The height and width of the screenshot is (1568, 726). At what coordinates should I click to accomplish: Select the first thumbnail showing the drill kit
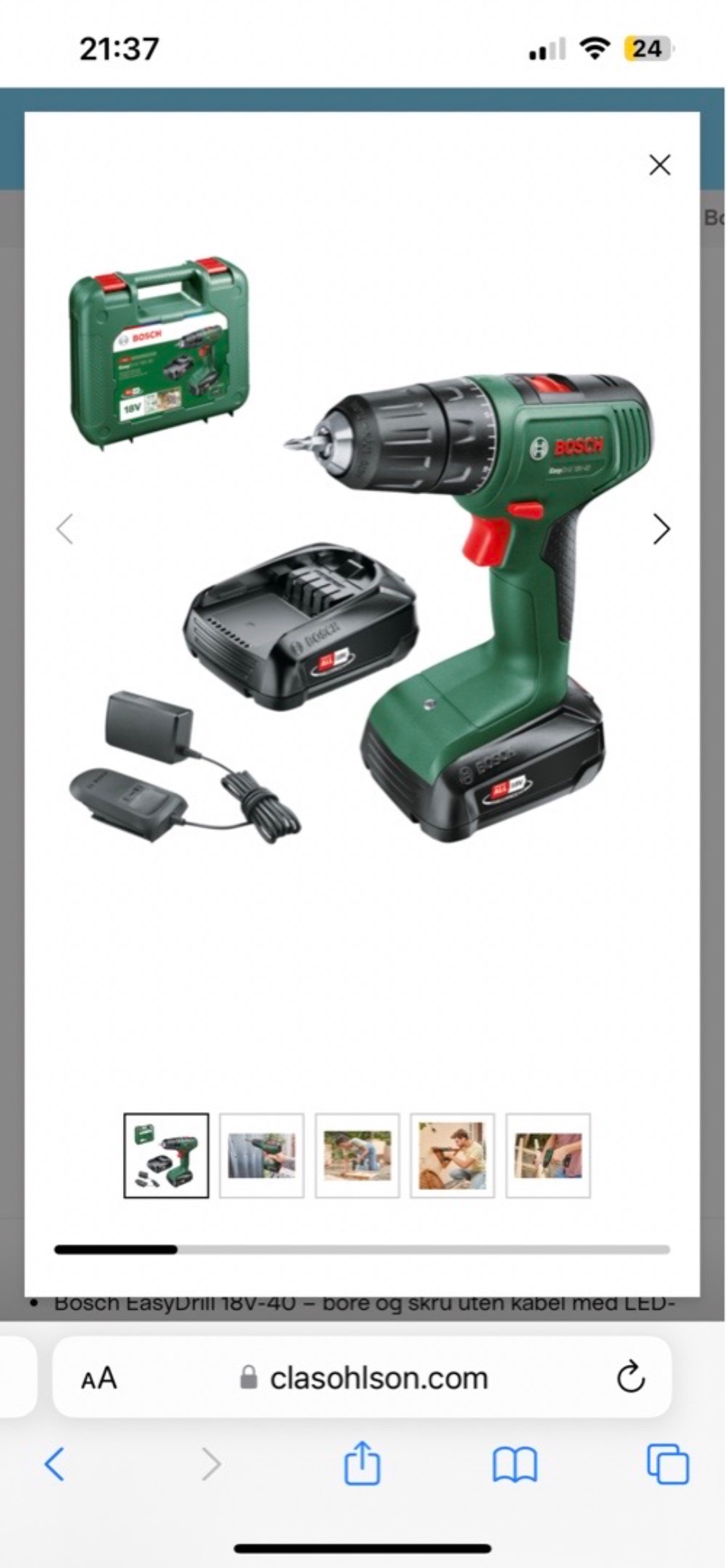tap(166, 1155)
